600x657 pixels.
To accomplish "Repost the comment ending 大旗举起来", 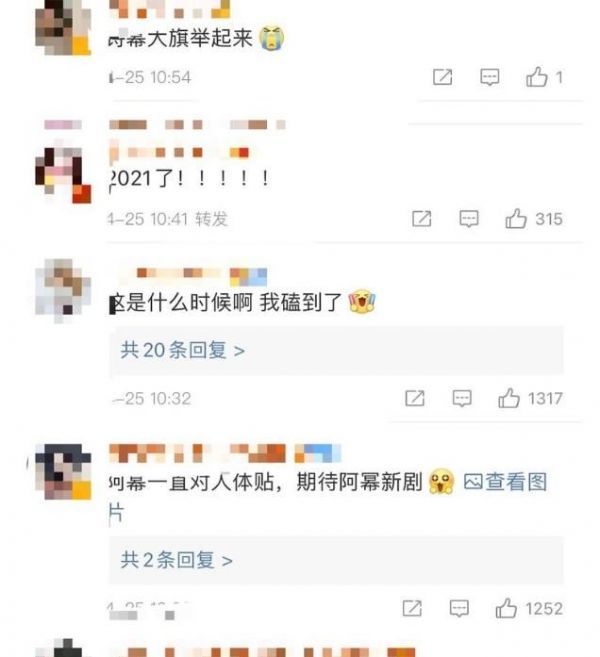I will coord(443,77).
